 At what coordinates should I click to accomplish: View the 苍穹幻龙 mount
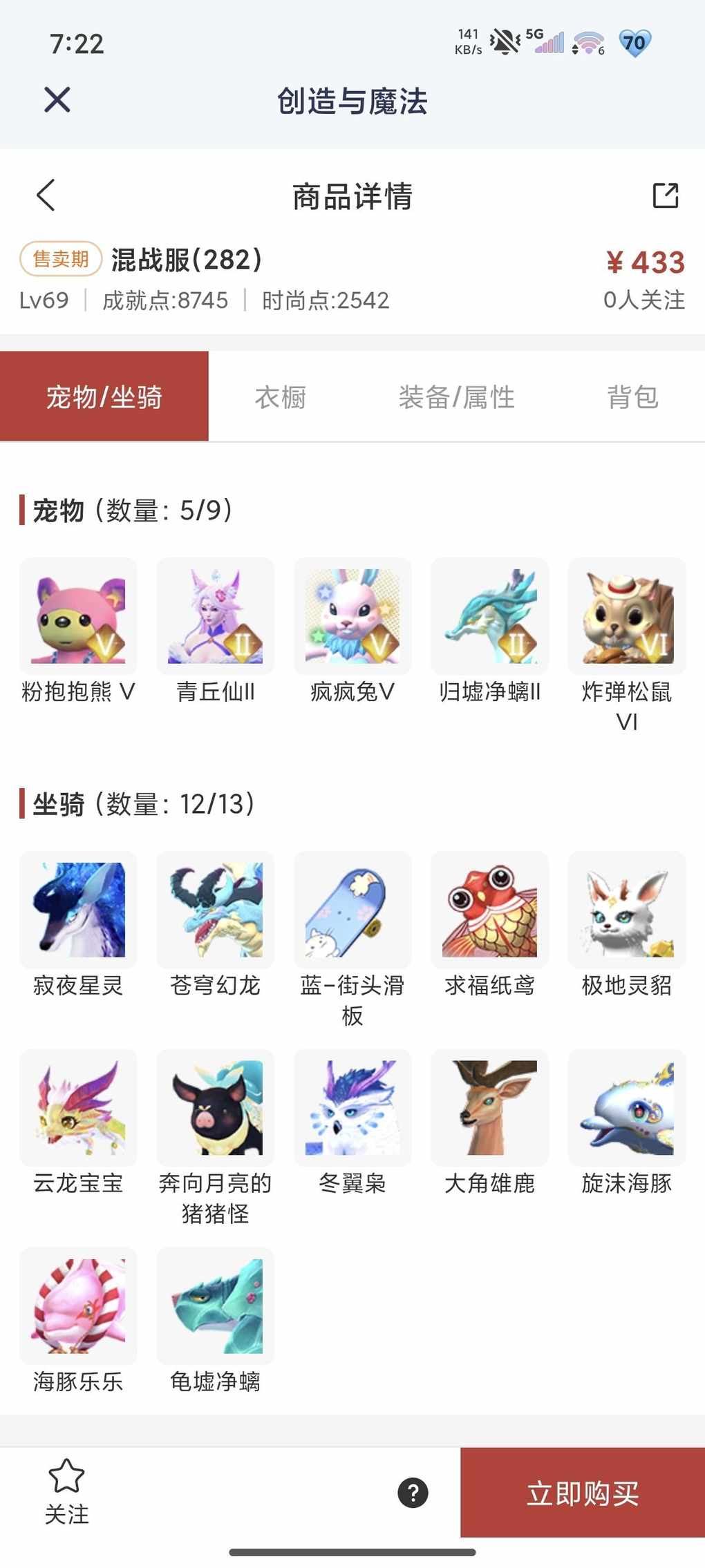[216, 910]
